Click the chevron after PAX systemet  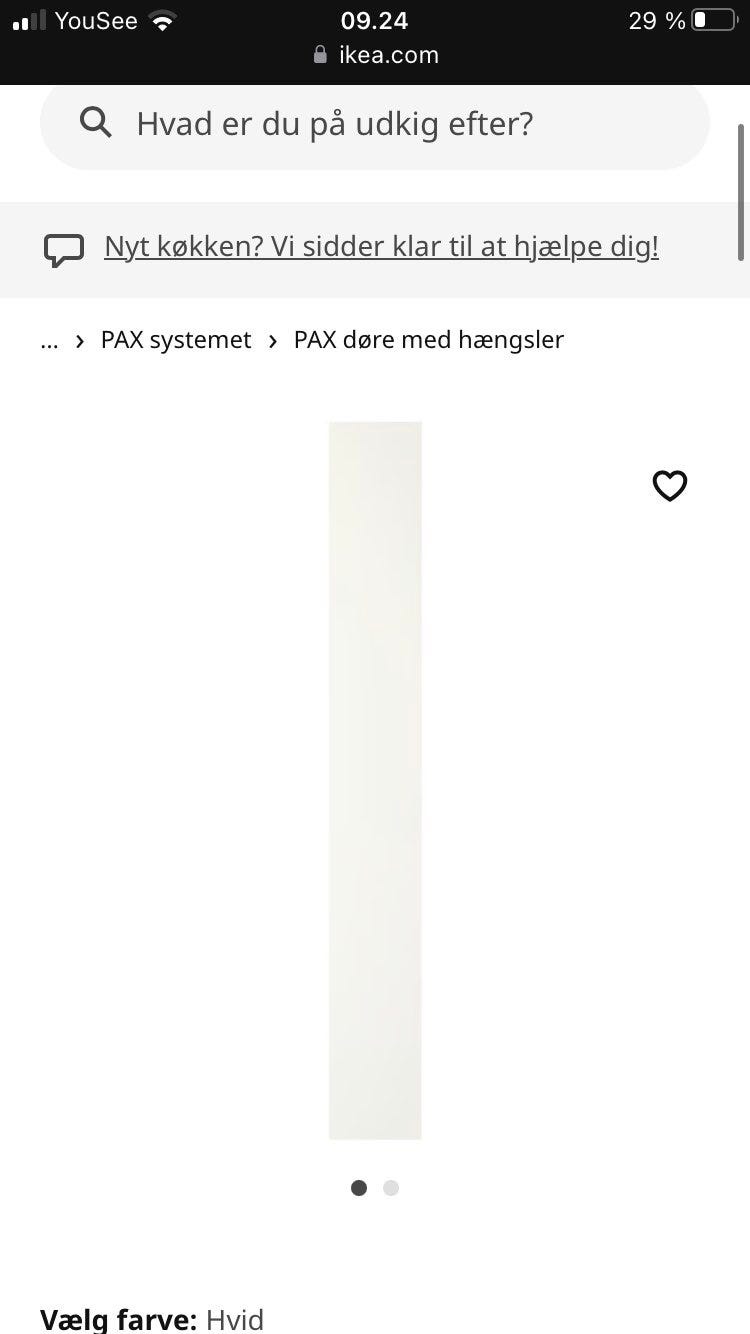tap(272, 340)
